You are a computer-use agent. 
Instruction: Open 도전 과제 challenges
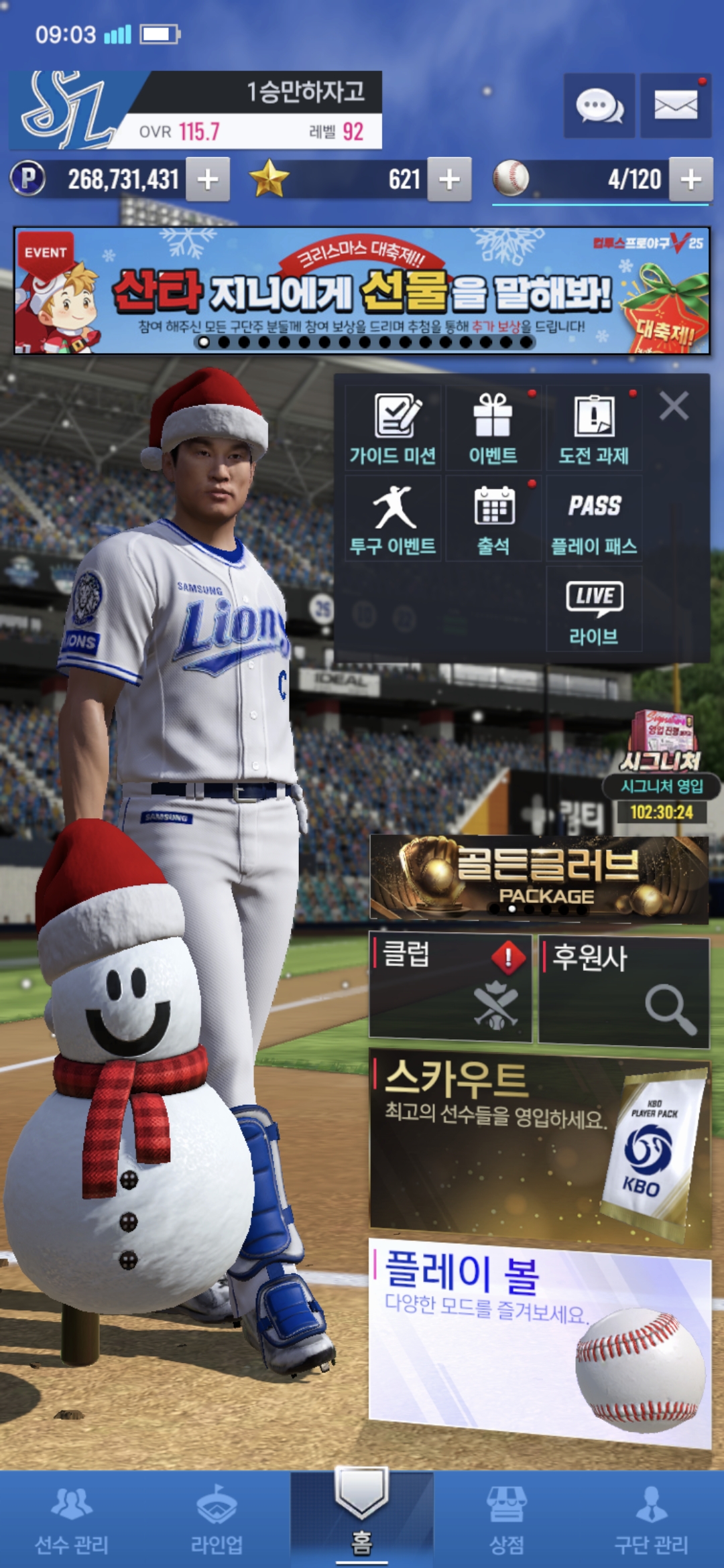(x=593, y=429)
